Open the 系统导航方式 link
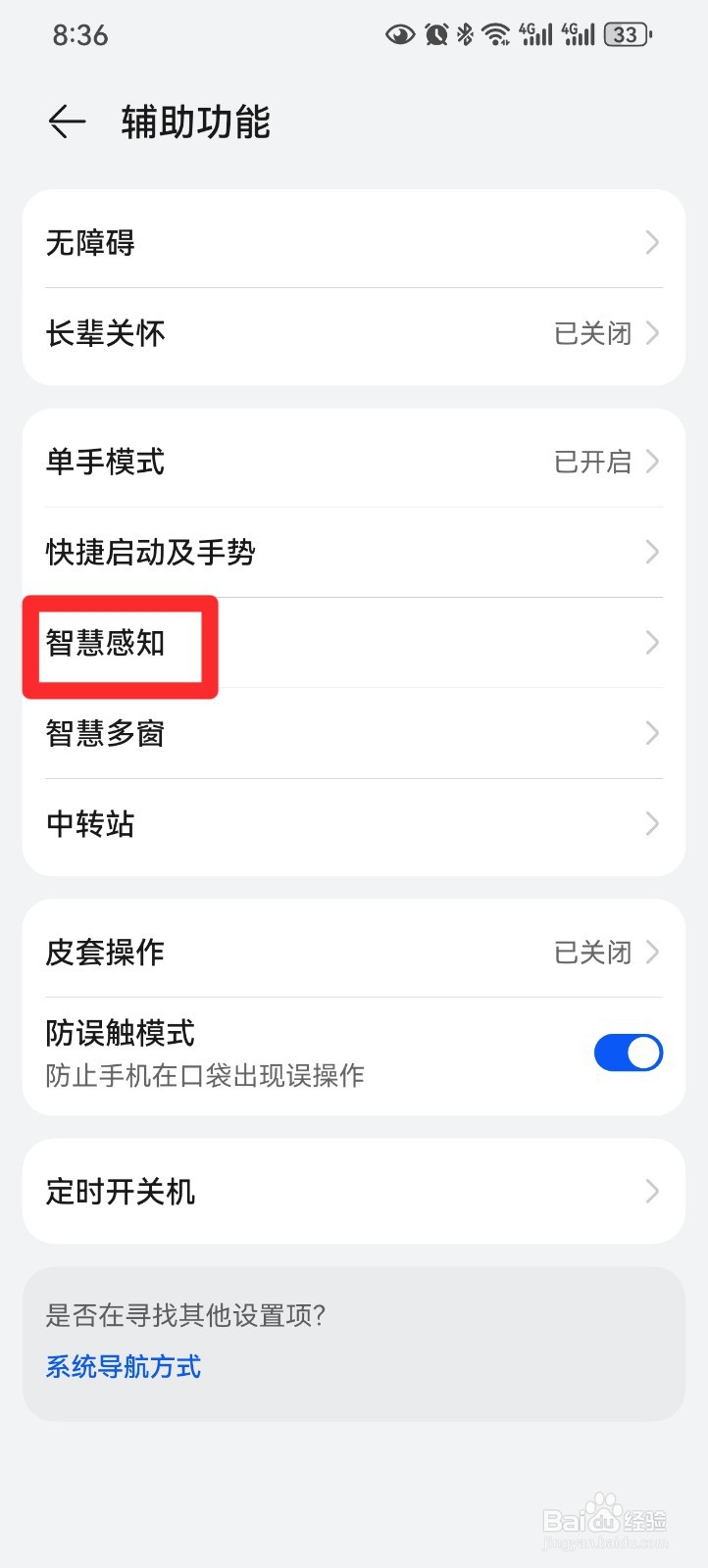Screen dimensions: 708x1568 tap(123, 1366)
